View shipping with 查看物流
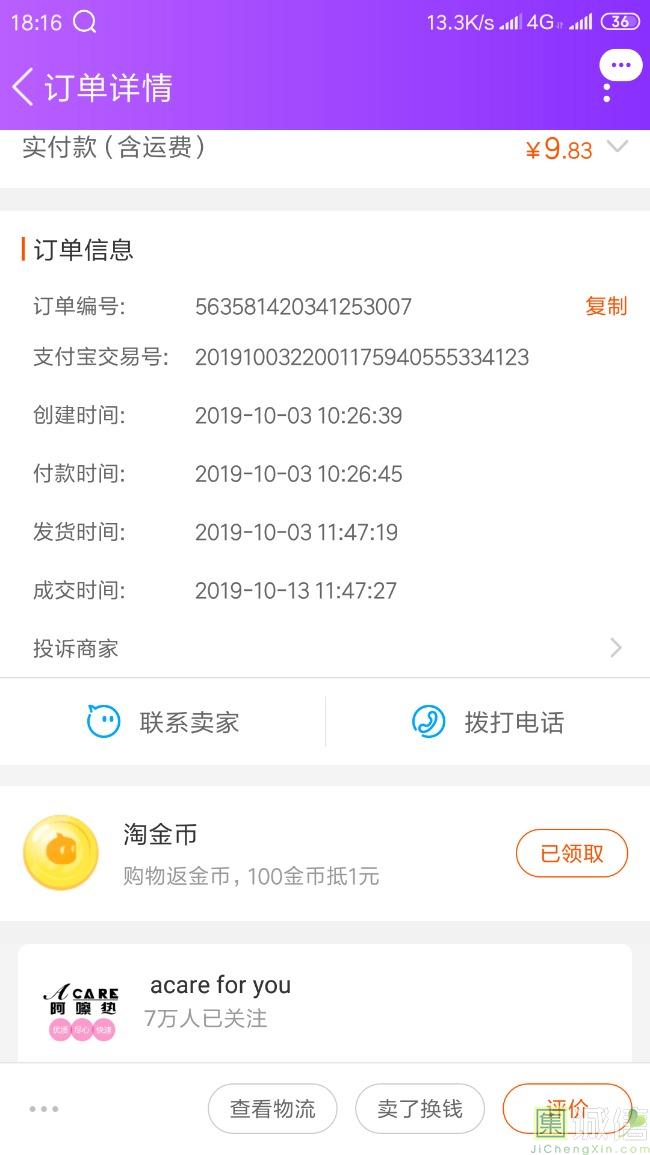 click(272, 1108)
